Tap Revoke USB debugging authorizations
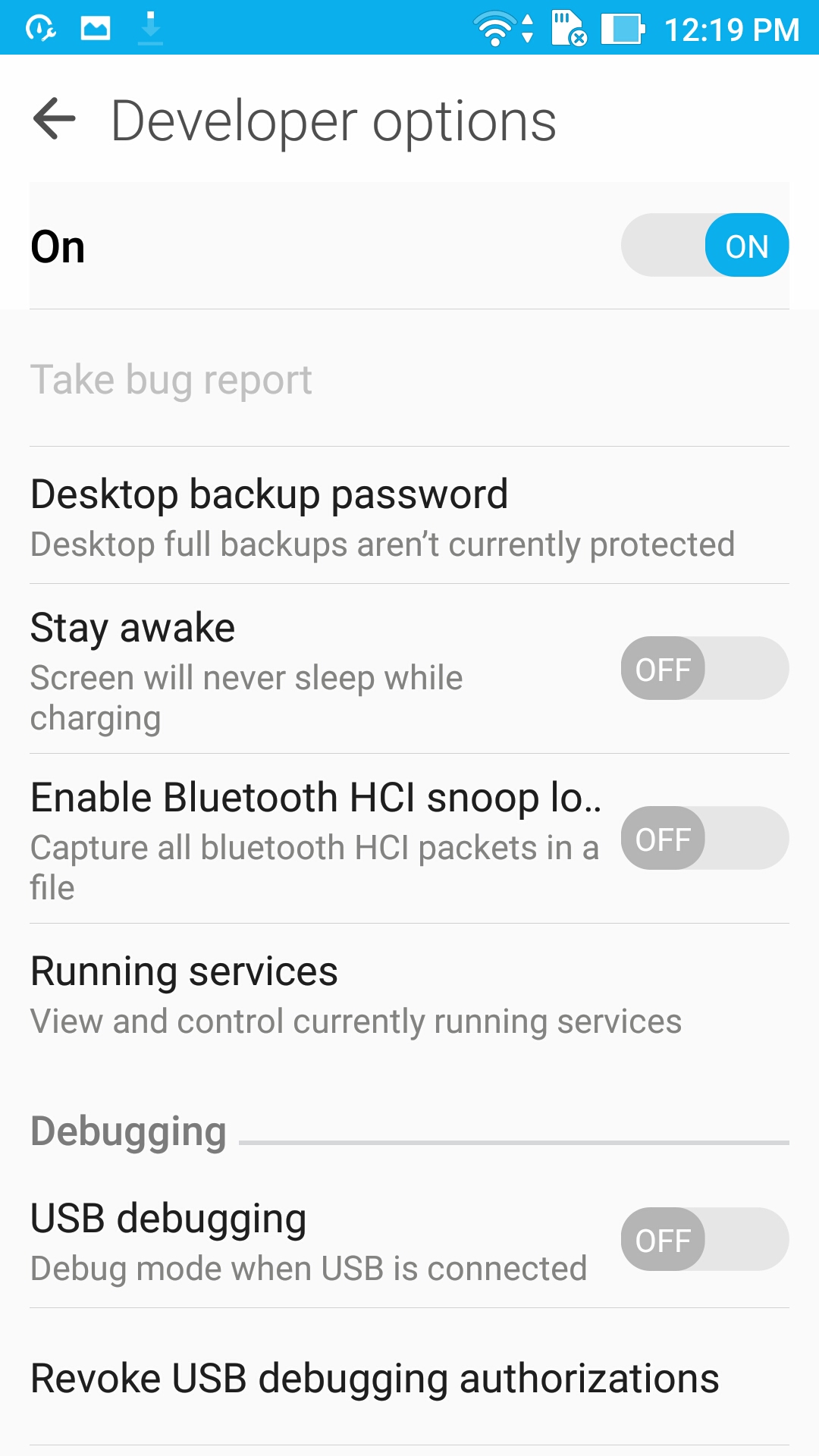Image resolution: width=819 pixels, height=1456 pixels. tap(375, 1378)
